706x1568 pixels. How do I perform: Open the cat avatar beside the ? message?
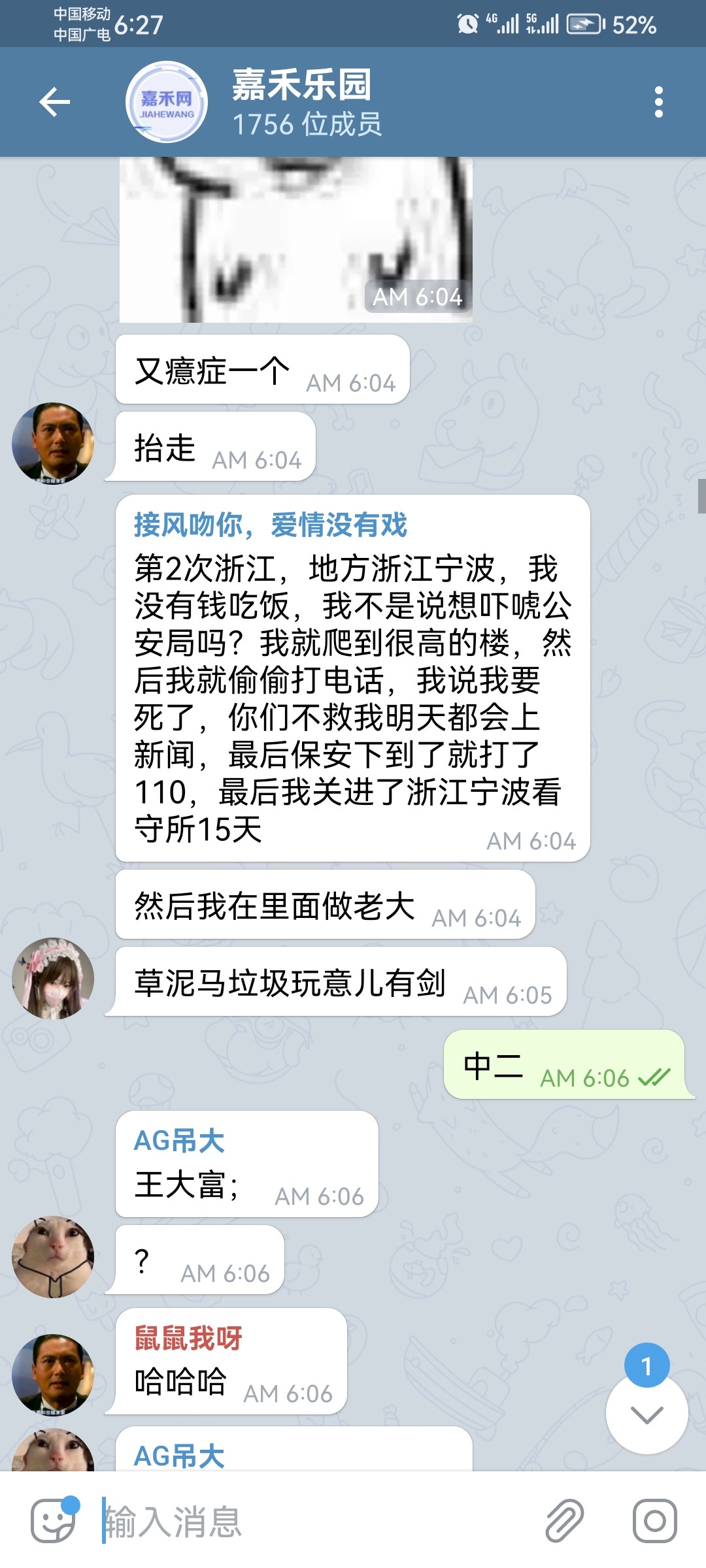click(53, 1256)
